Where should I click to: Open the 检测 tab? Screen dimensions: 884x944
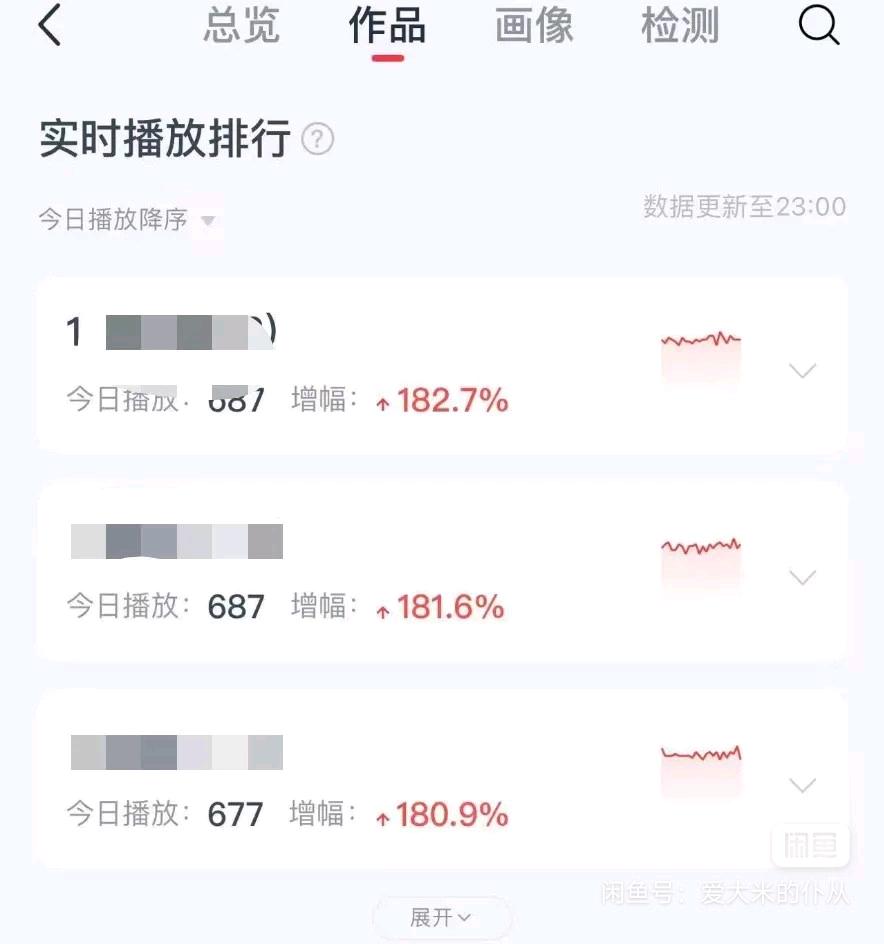coord(680,27)
